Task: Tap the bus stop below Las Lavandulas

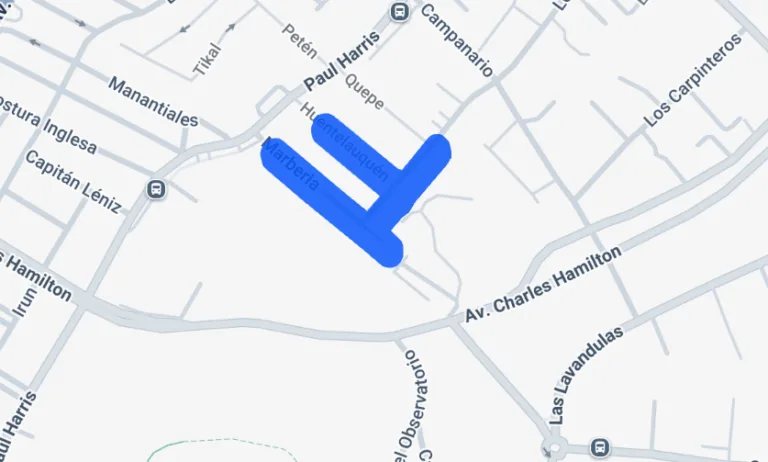Action: click(599, 447)
